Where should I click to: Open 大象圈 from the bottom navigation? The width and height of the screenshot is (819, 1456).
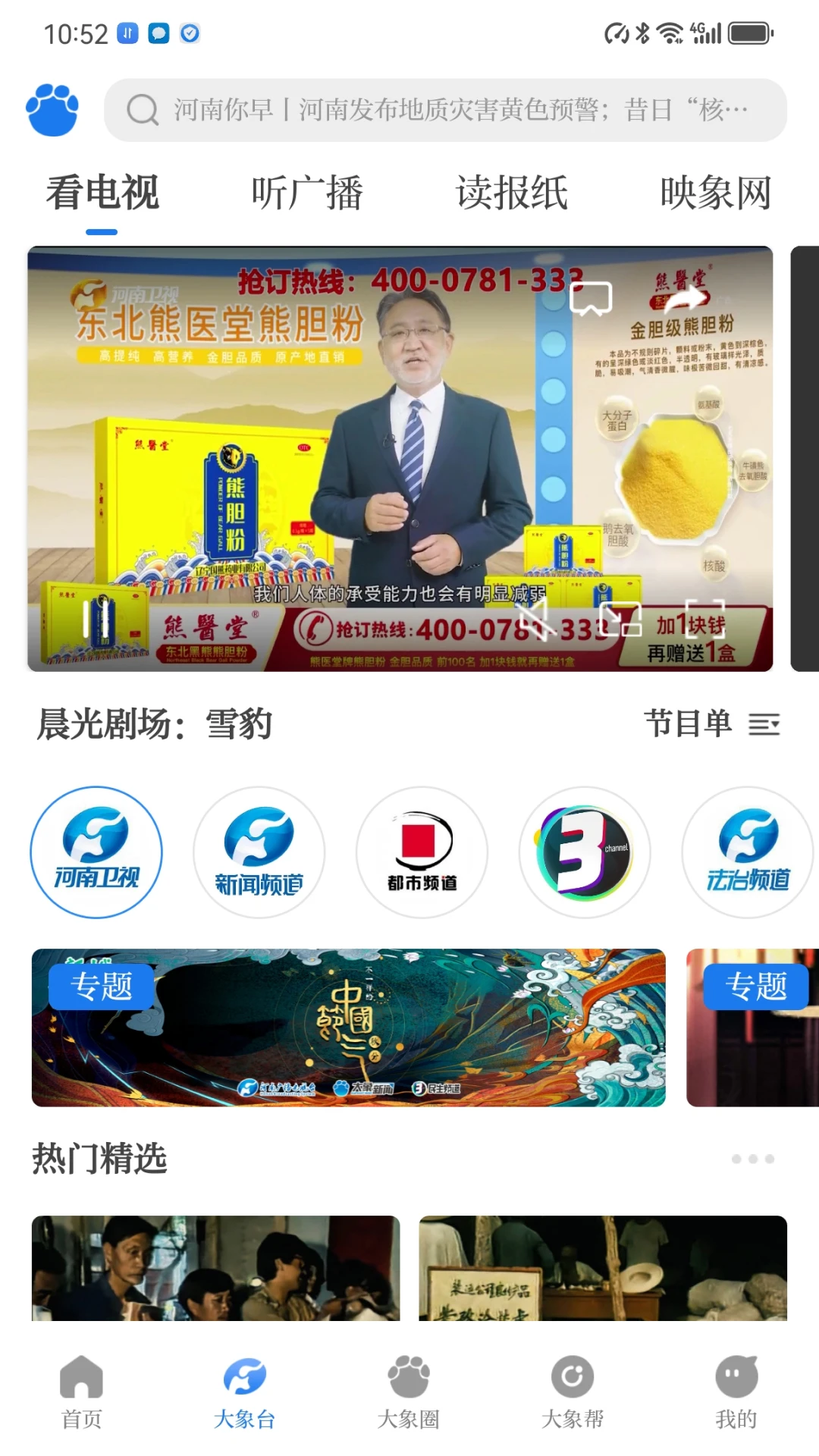[409, 1395]
